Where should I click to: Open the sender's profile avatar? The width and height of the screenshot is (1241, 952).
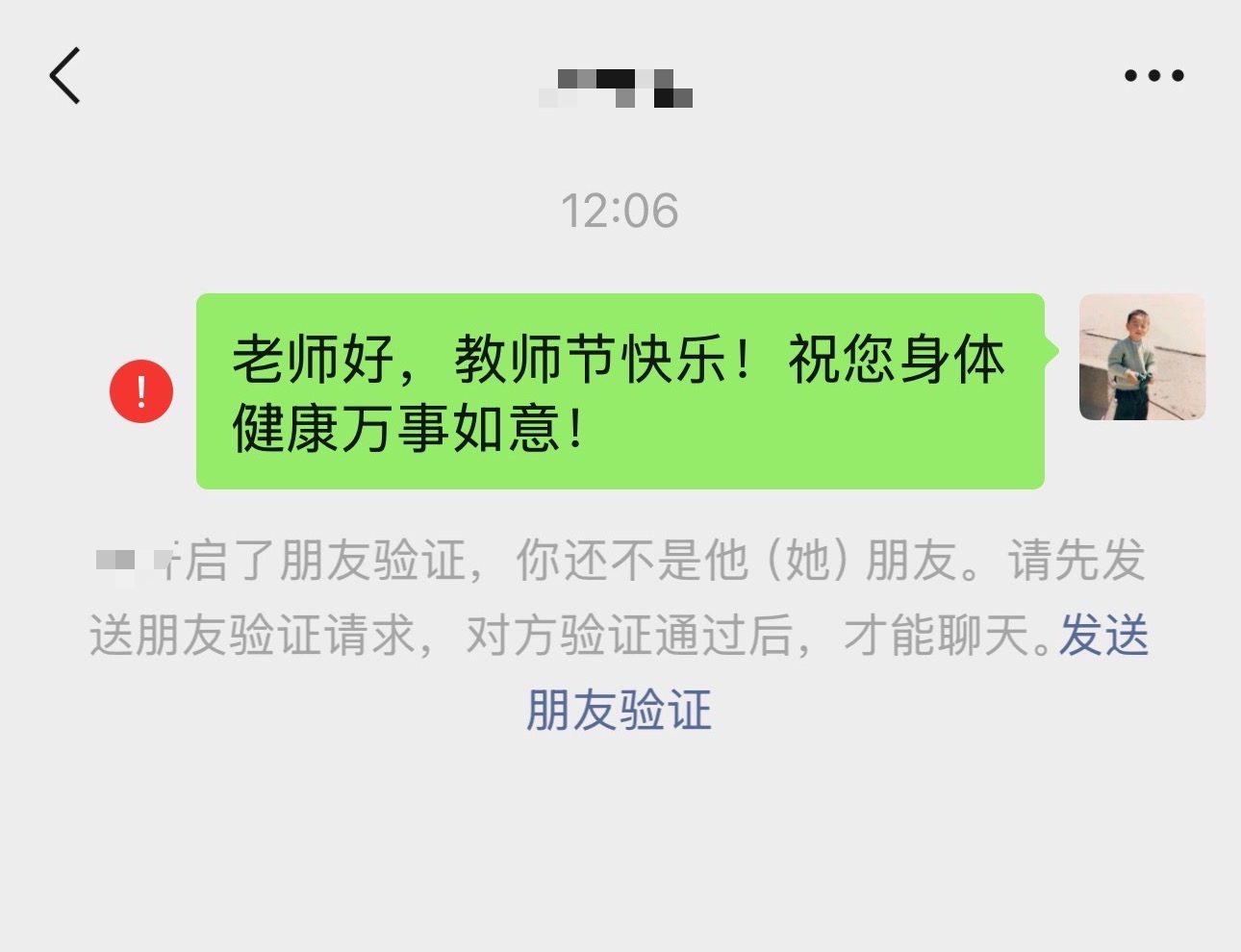coord(1142,357)
